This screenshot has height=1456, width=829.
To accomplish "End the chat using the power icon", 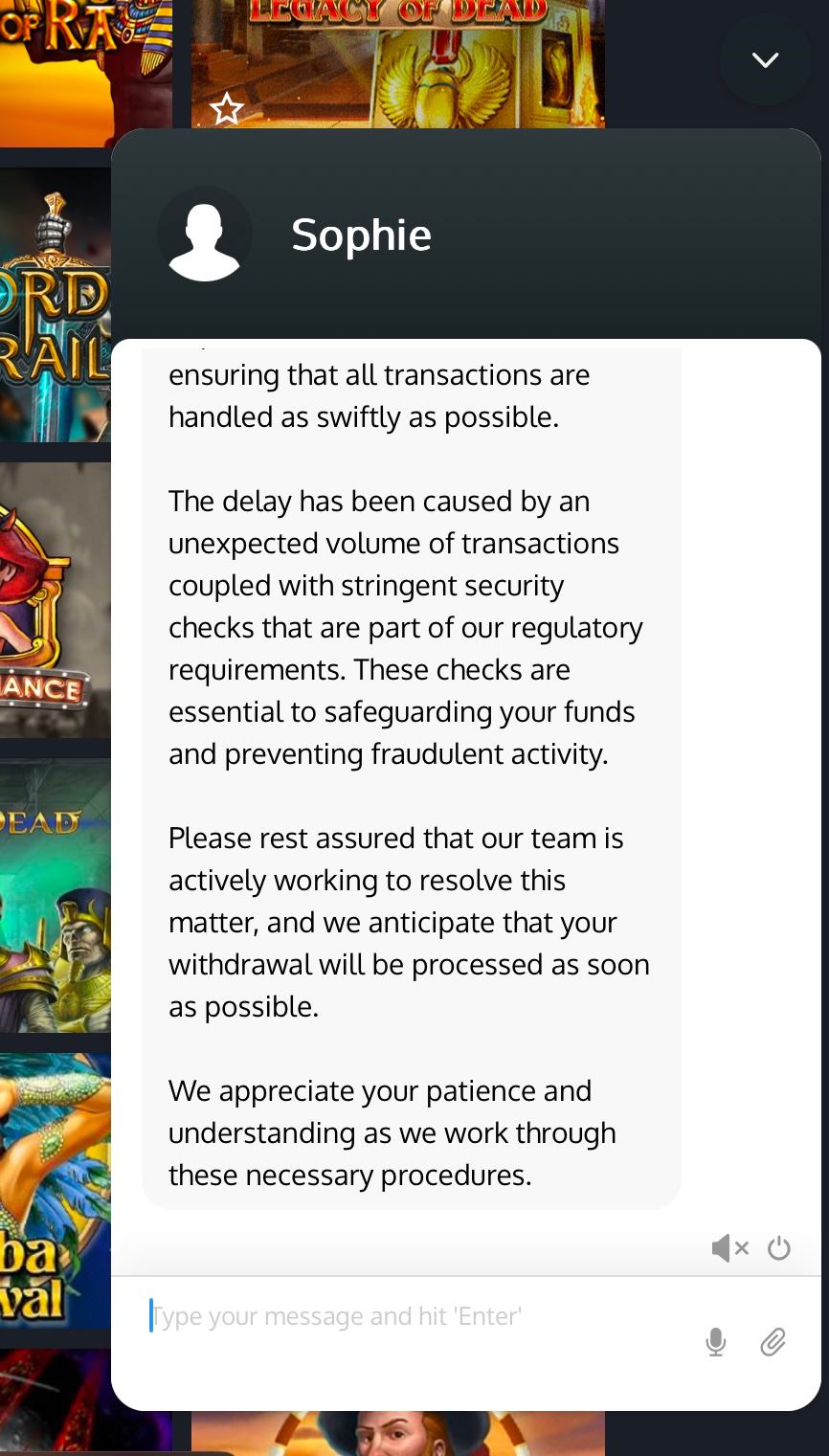I will click(779, 1248).
